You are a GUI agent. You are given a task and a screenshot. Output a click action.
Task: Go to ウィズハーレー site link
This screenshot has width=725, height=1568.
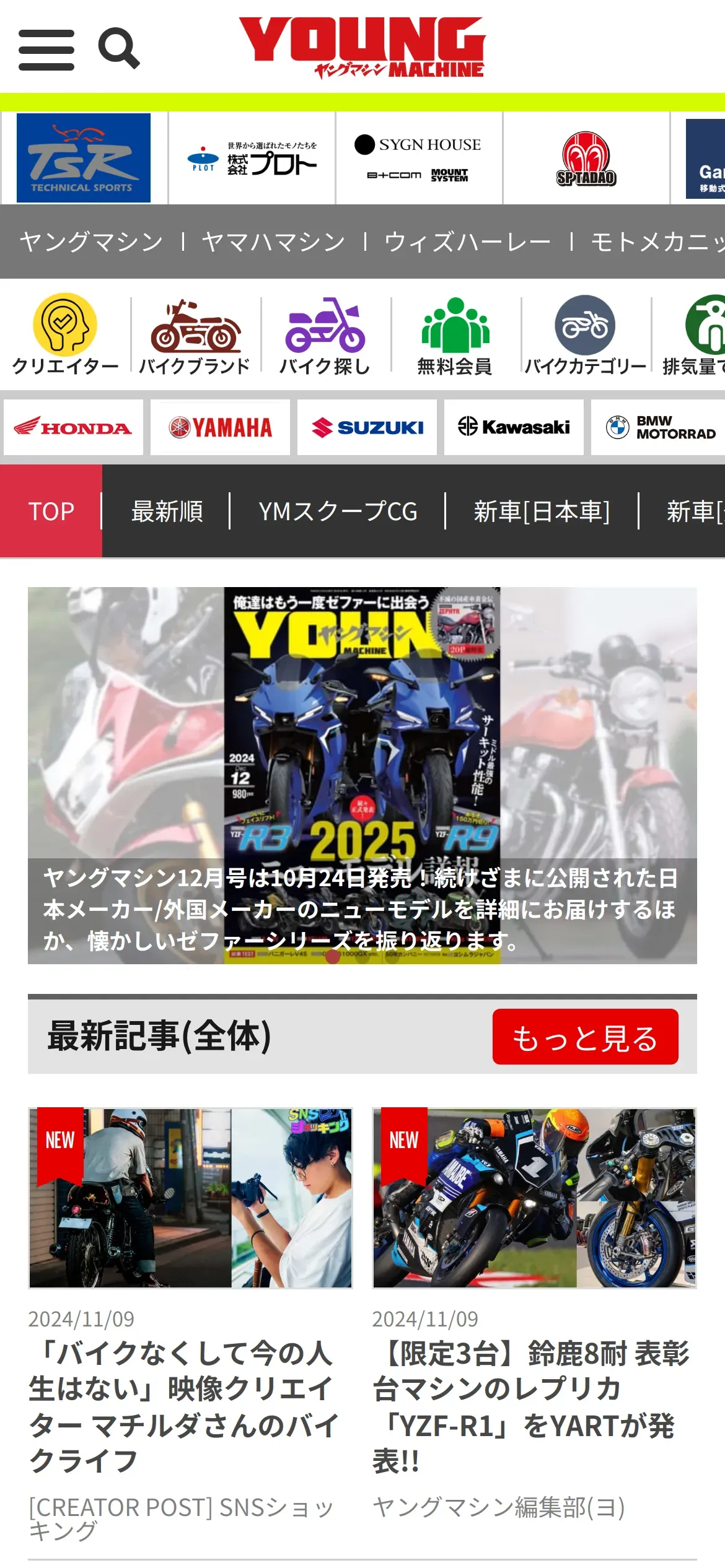tap(467, 242)
